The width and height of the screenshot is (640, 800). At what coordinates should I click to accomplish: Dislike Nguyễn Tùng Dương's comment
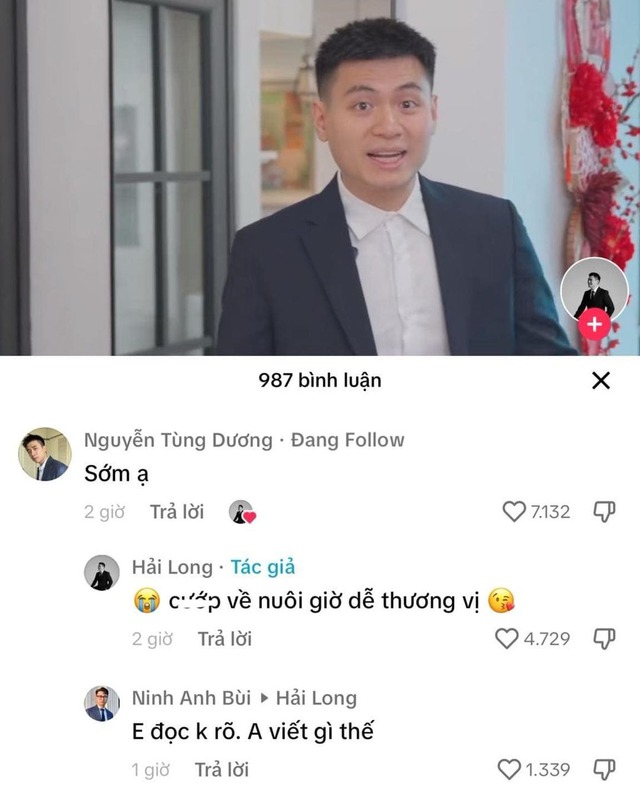(x=603, y=512)
